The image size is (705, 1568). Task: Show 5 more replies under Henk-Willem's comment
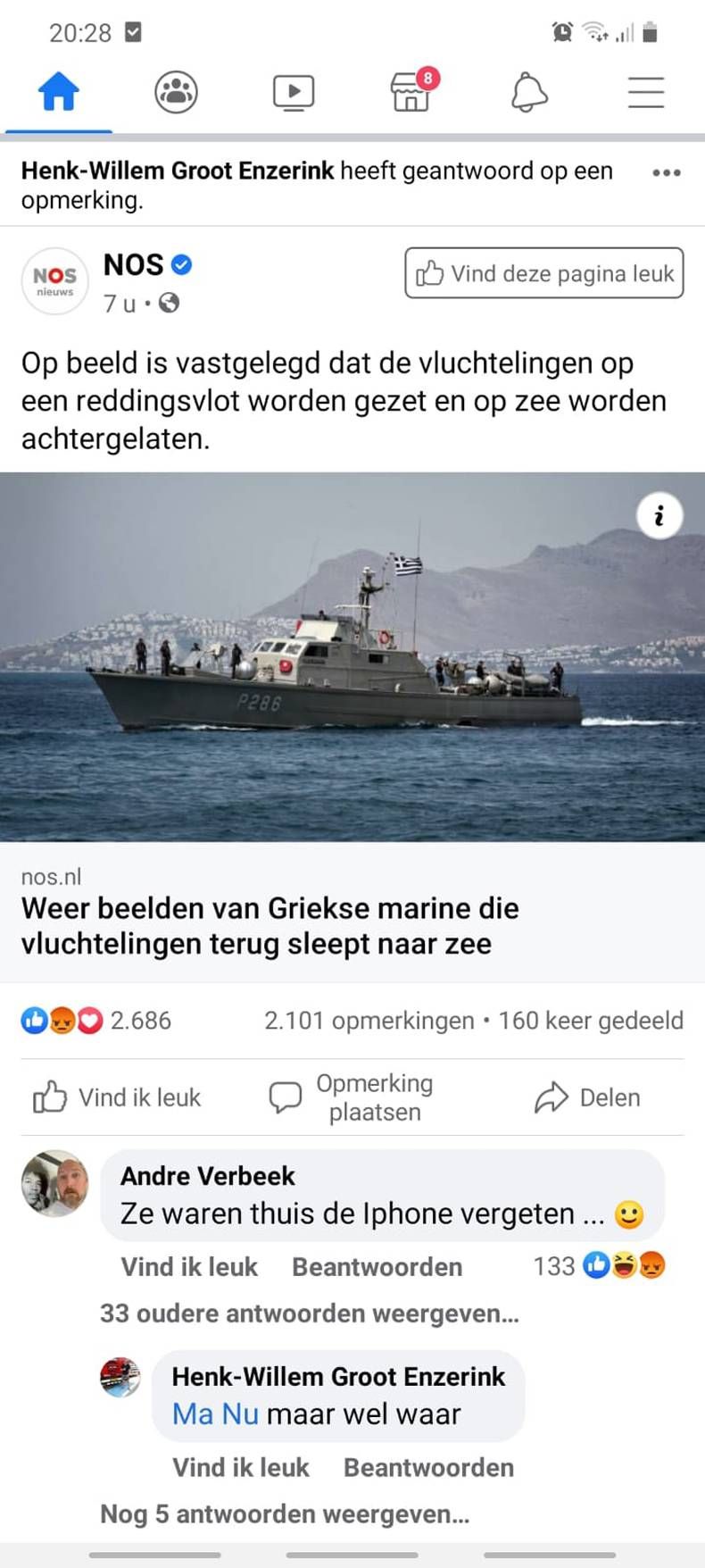[x=284, y=1514]
